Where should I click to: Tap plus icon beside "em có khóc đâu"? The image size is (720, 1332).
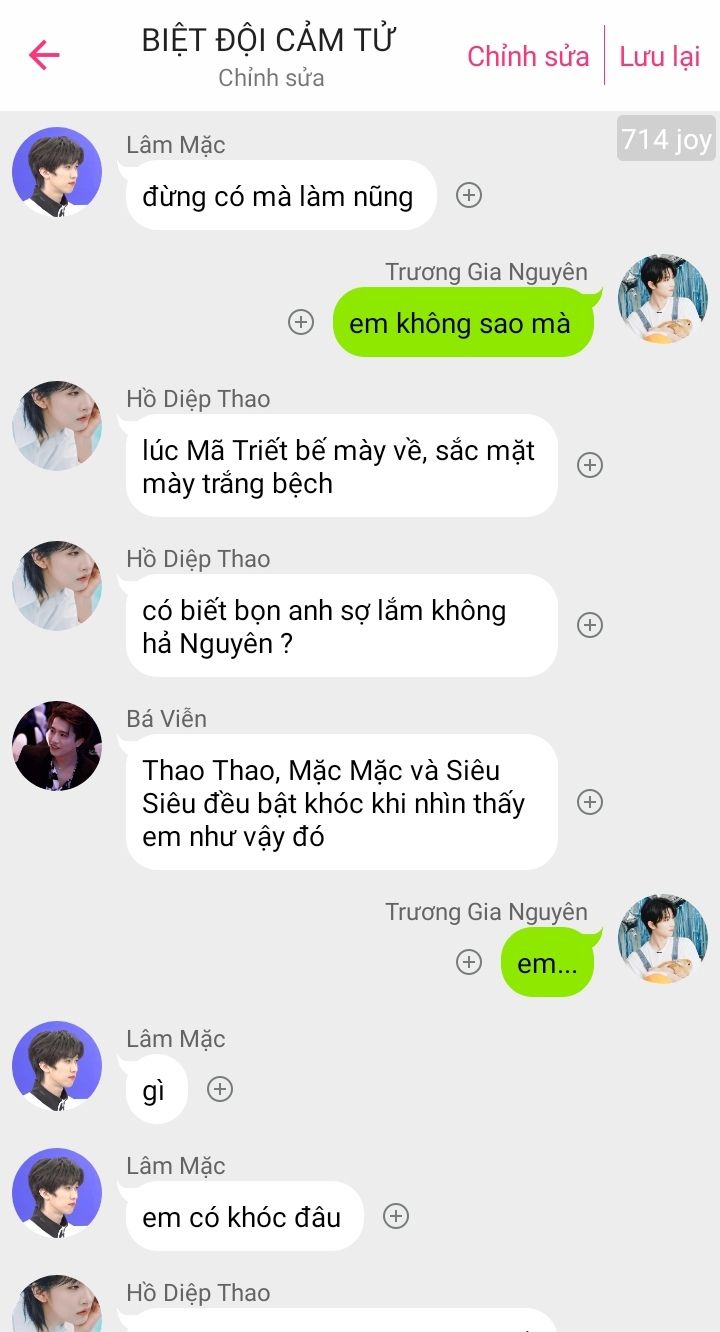396,1216
